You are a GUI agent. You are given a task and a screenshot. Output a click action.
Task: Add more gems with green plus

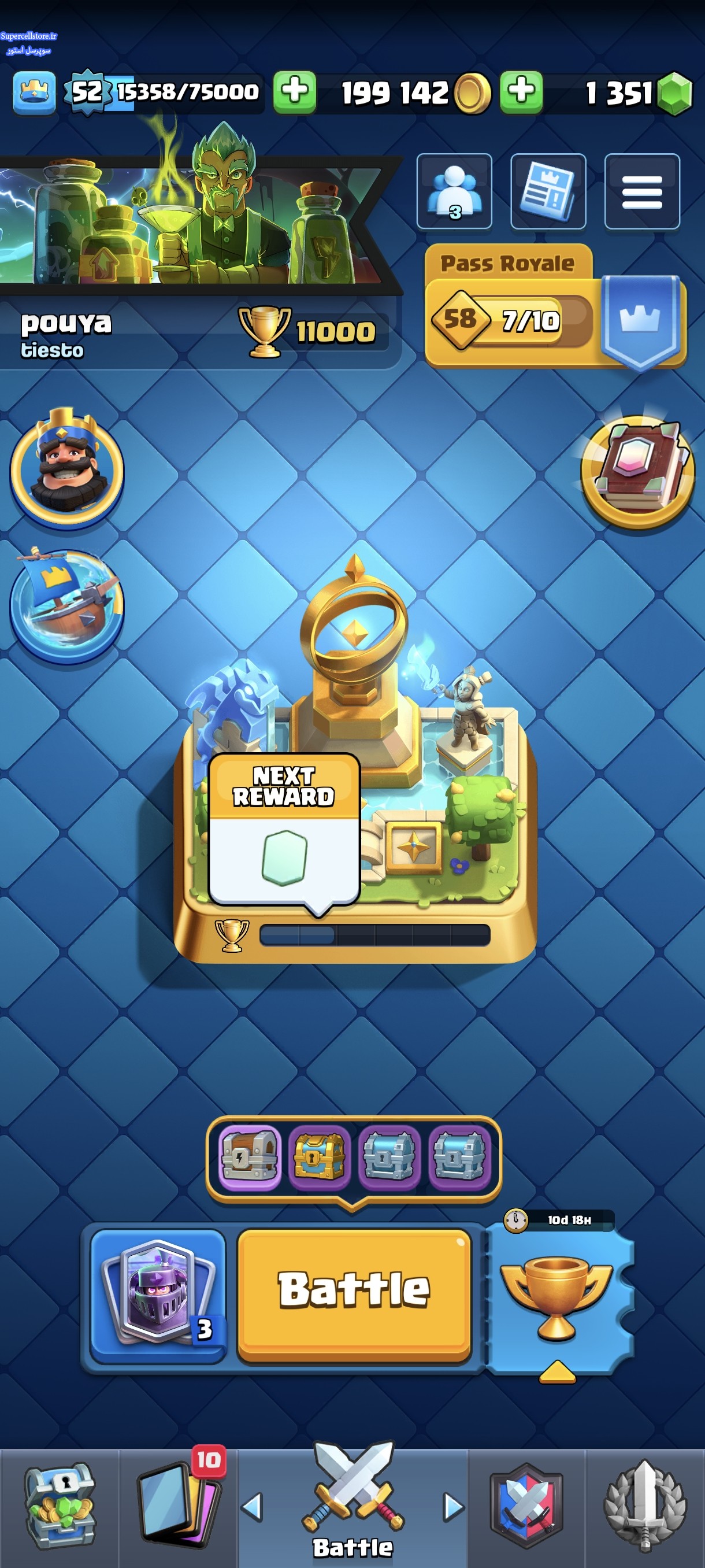521,93
